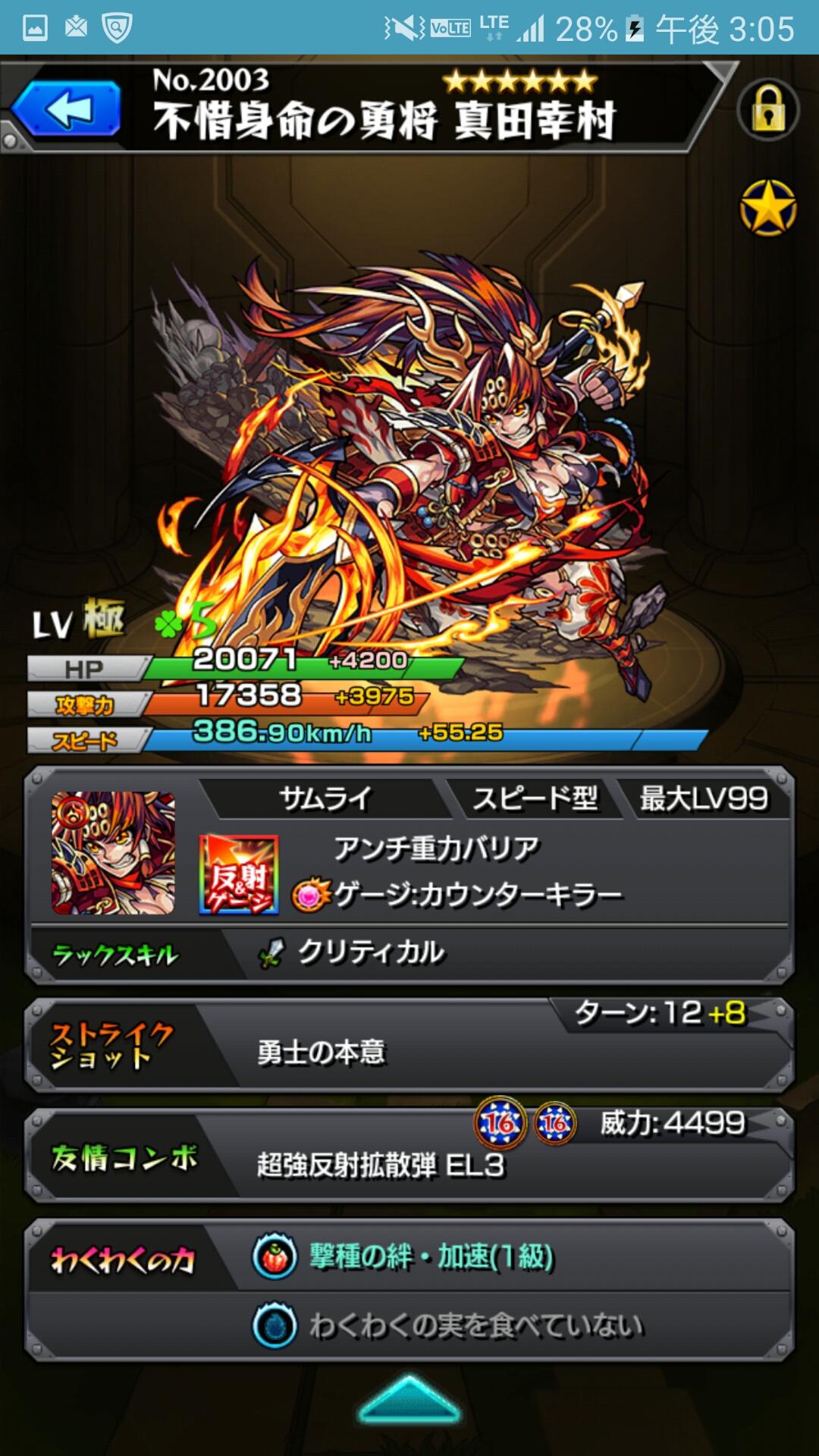This screenshot has width=819, height=1456.
Task: Tap the gold star favorite icon
Action: point(767,208)
